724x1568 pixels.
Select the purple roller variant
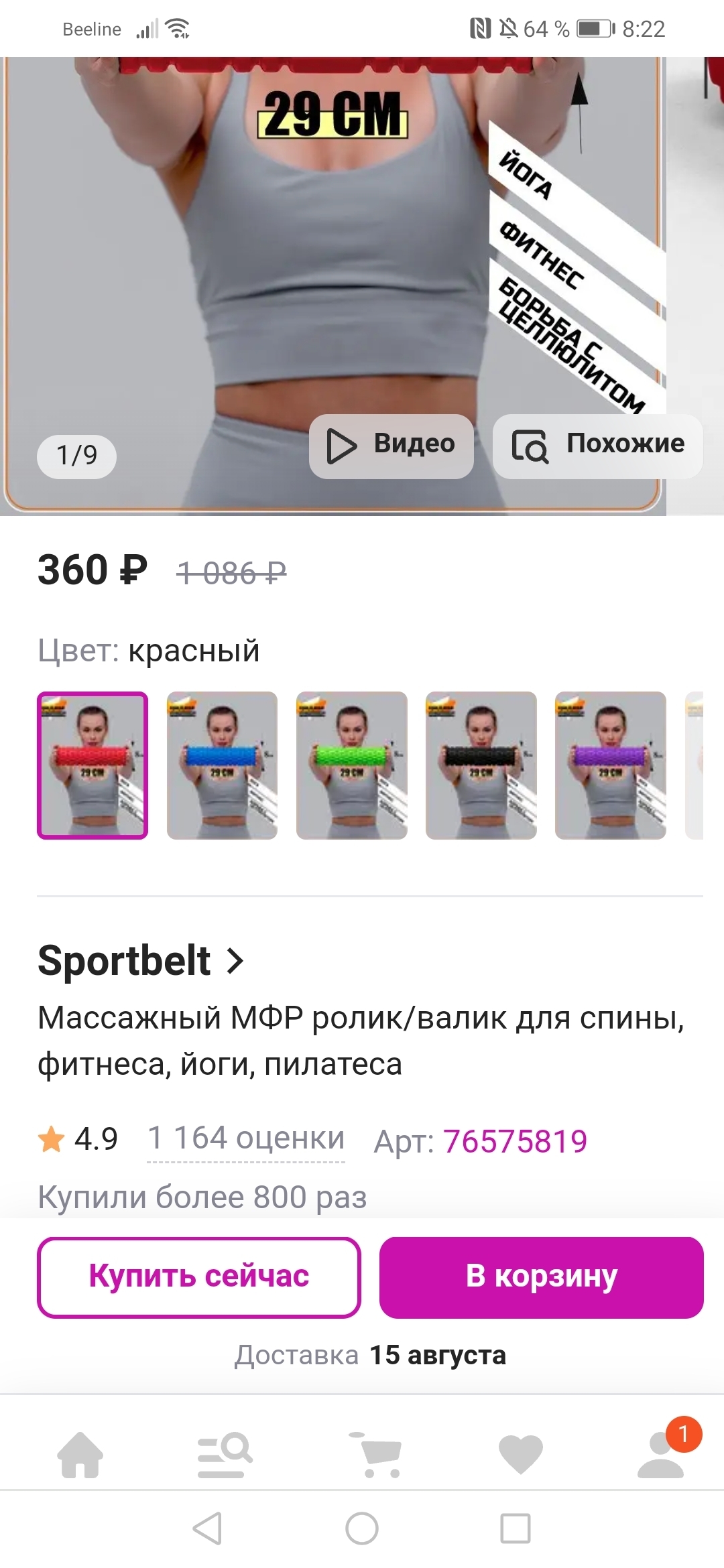(610, 765)
